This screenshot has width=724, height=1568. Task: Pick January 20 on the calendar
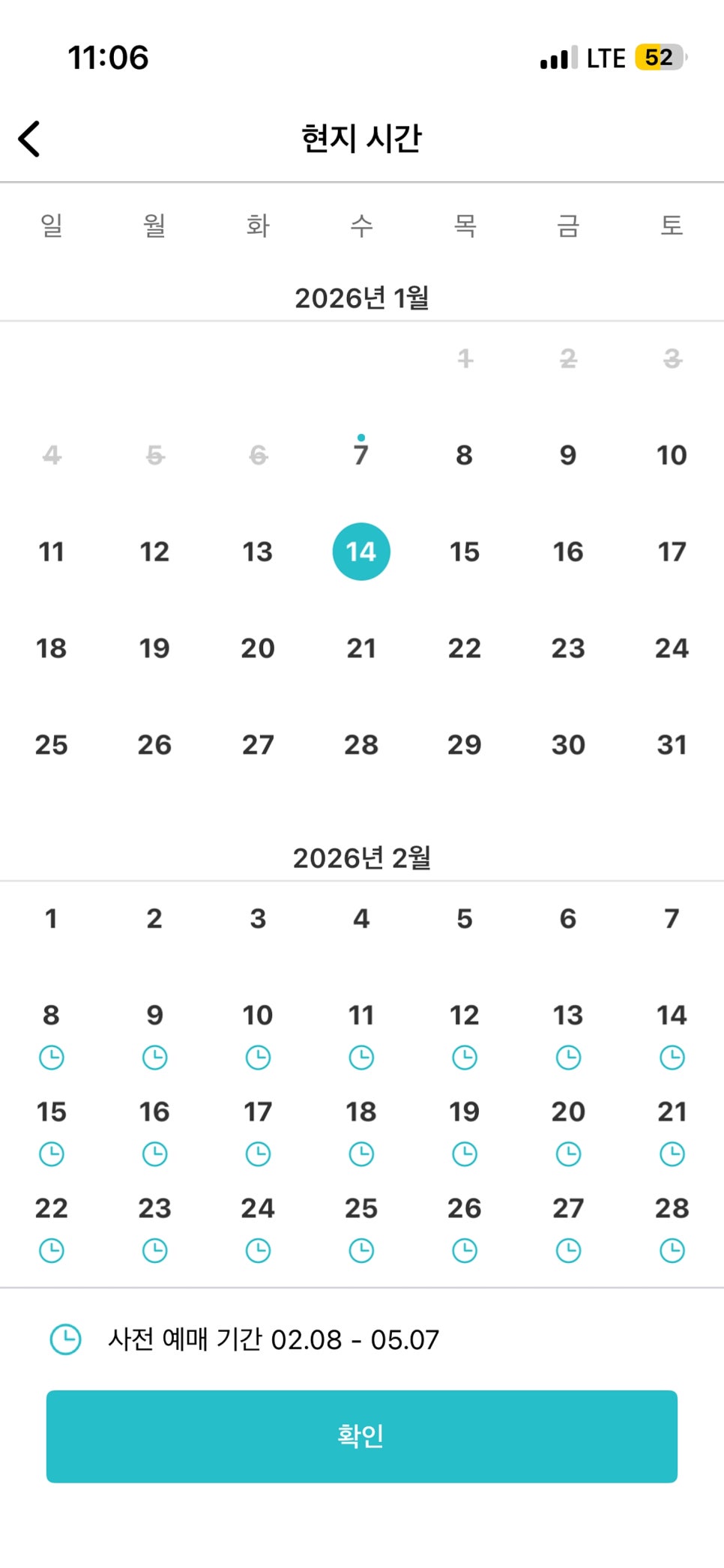(x=258, y=648)
